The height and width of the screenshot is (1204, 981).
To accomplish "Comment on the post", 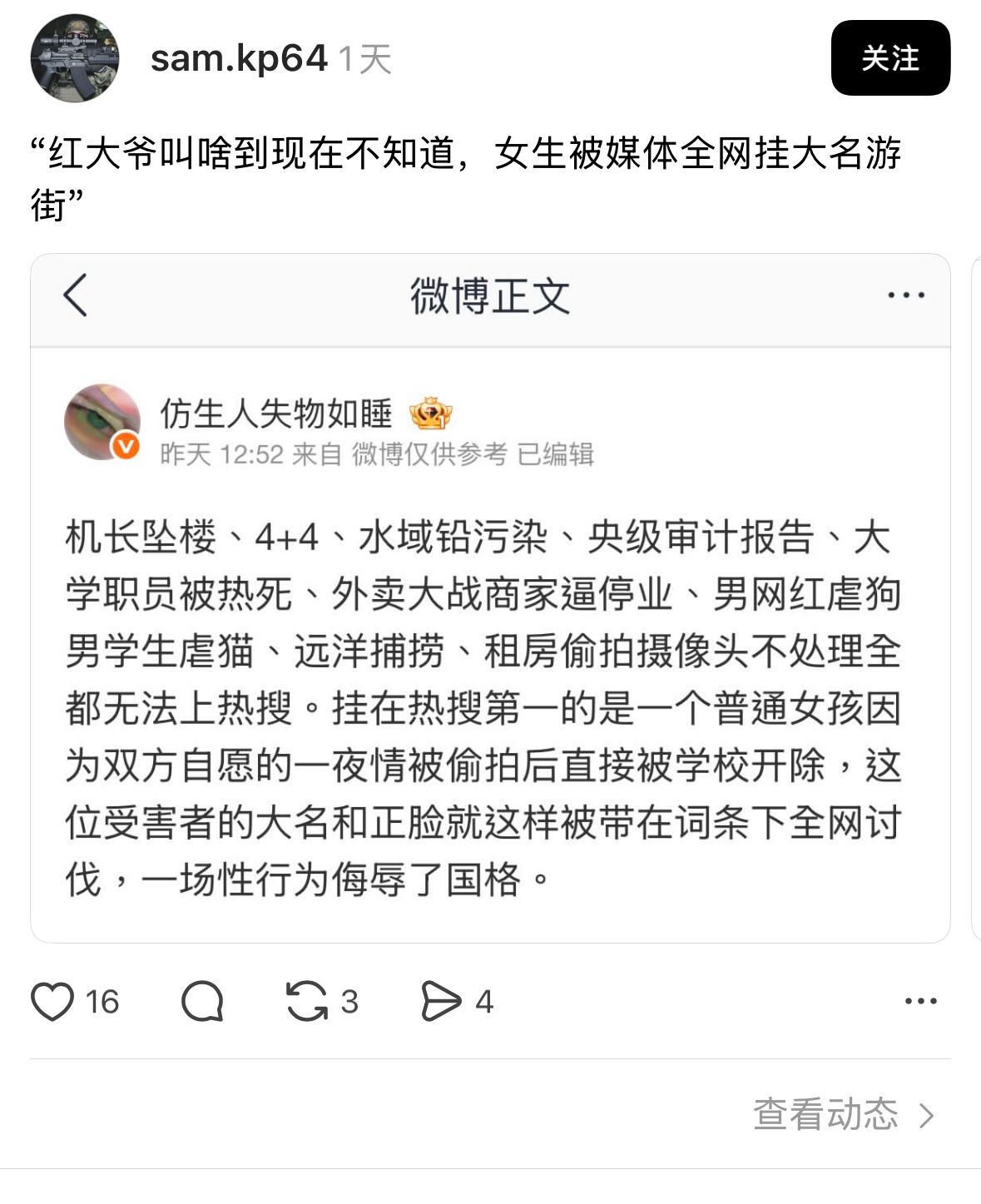I will click(x=202, y=1001).
